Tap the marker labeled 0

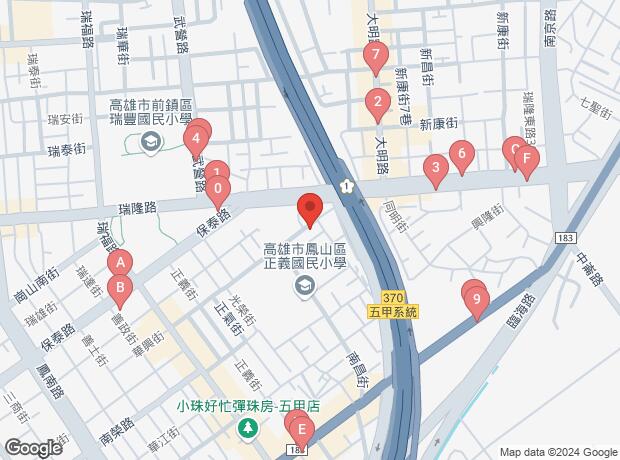click(219, 188)
